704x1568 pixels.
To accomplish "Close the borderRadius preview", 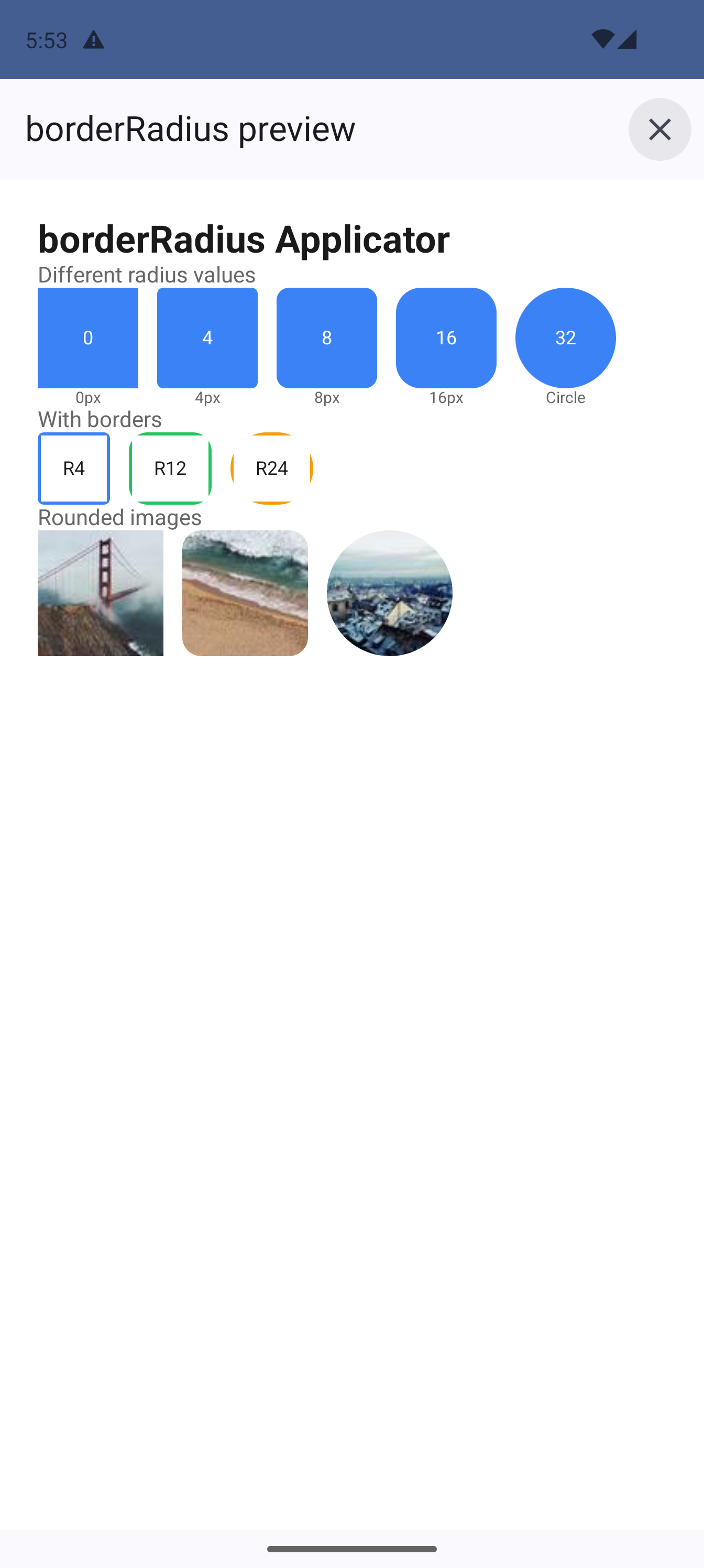I will [x=659, y=129].
